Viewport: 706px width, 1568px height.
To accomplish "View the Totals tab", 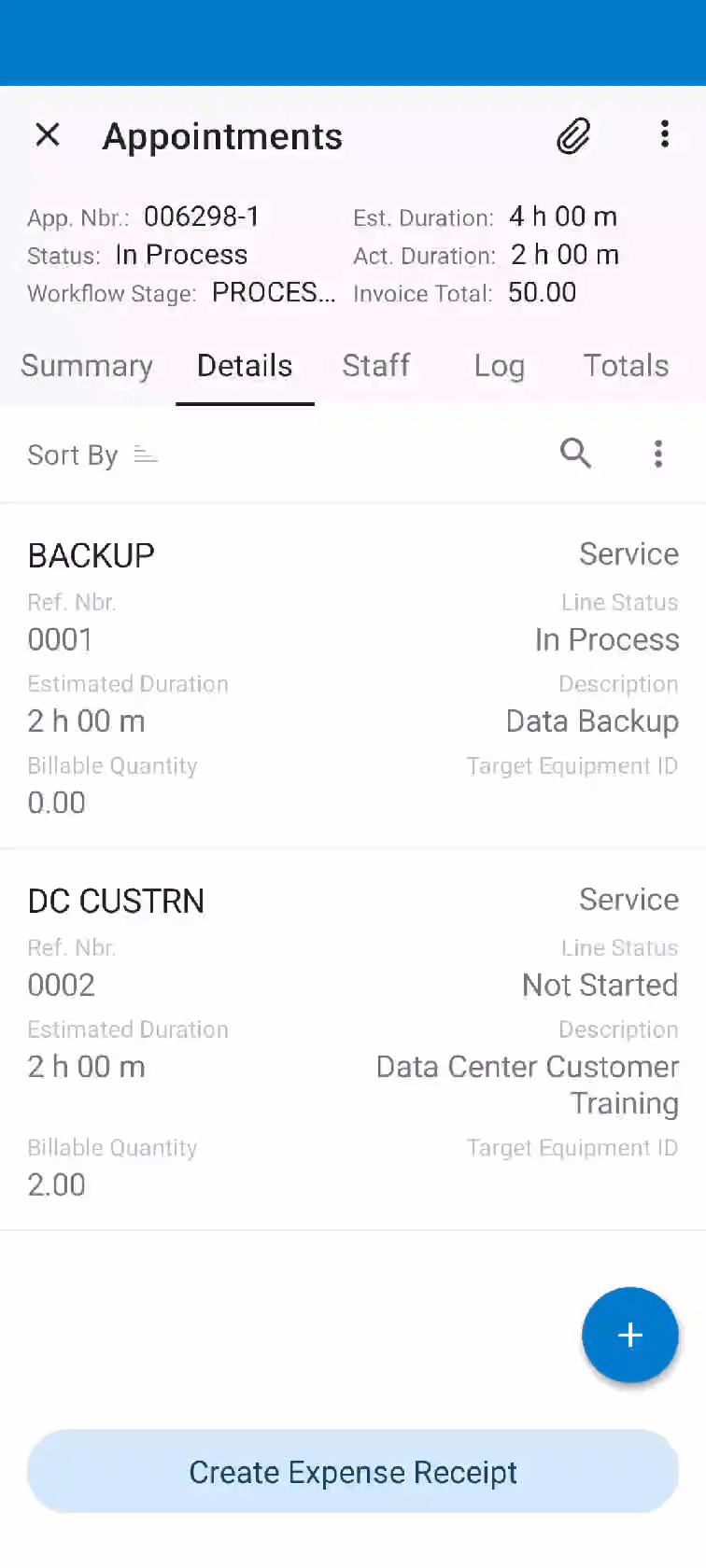I will point(626,366).
